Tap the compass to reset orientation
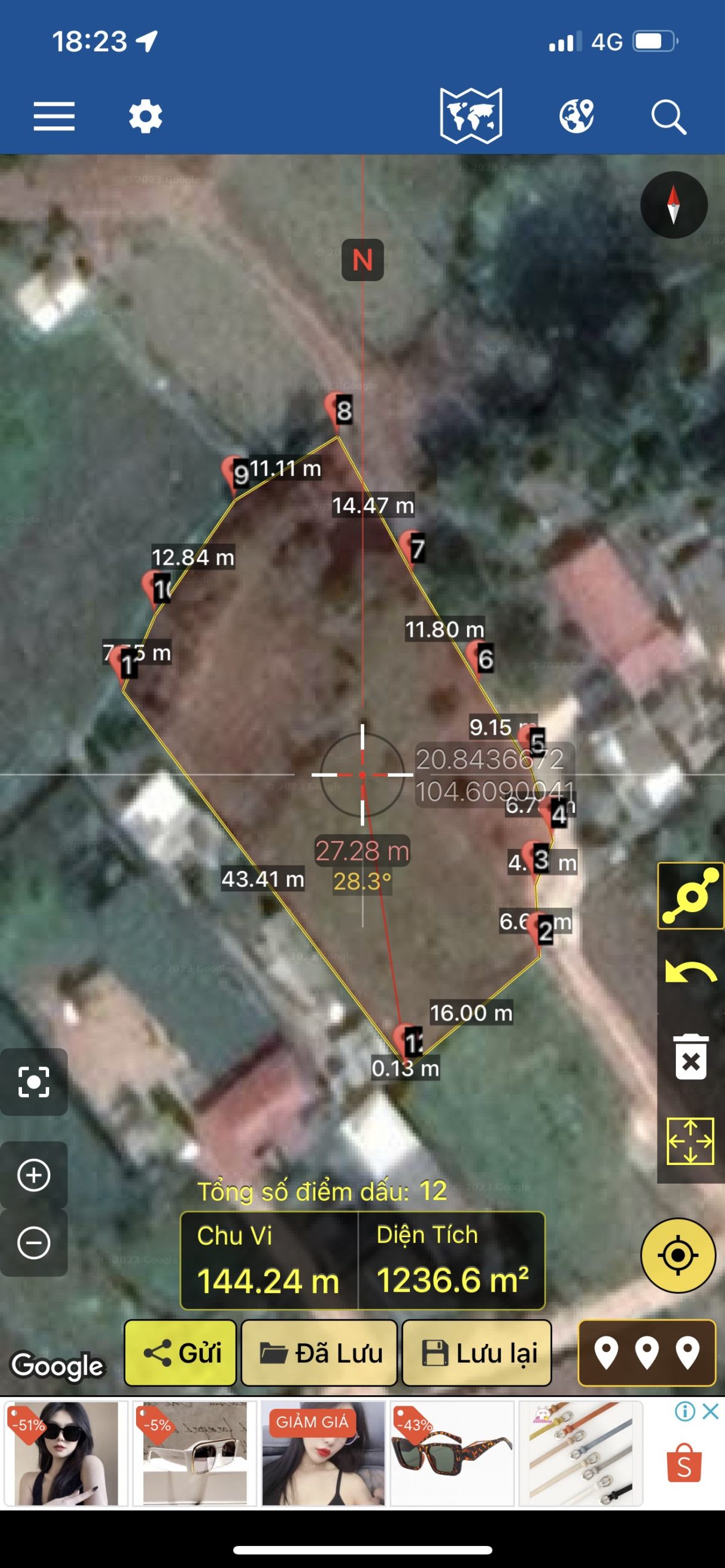725x1568 pixels. [x=674, y=205]
